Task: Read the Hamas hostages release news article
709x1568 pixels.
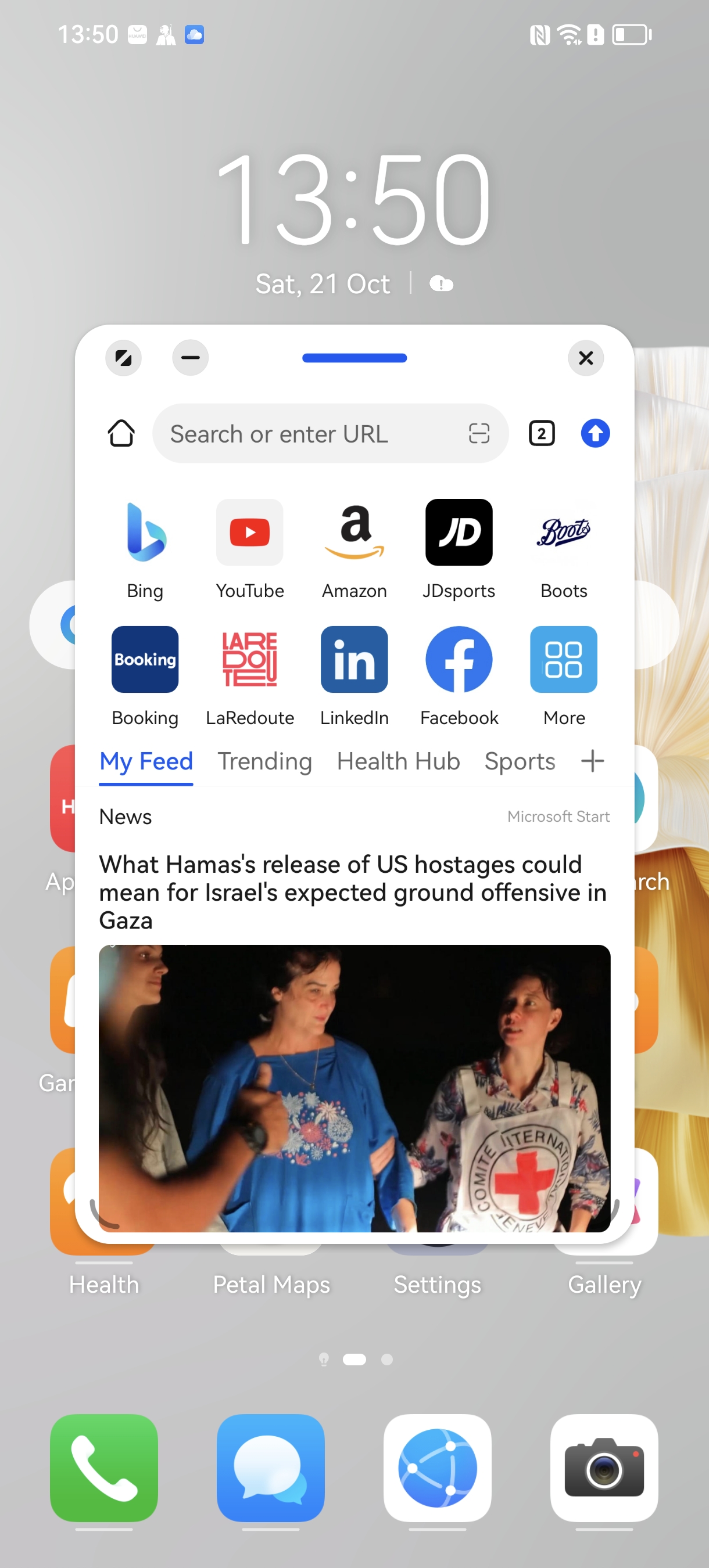Action: tap(353, 893)
